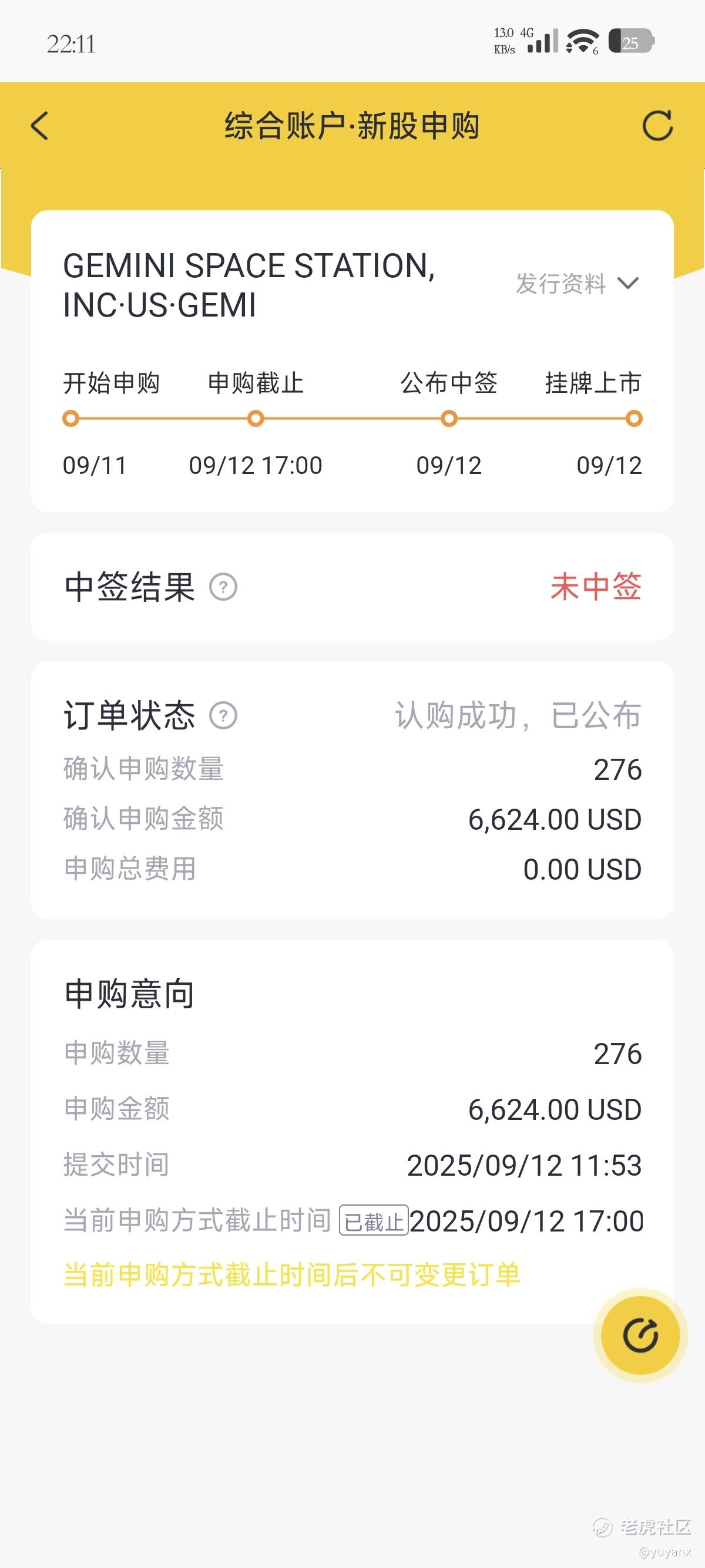The width and height of the screenshot is (705, 1568).
Task: Go back from the IPO subscription page
Action: (39, 126)
